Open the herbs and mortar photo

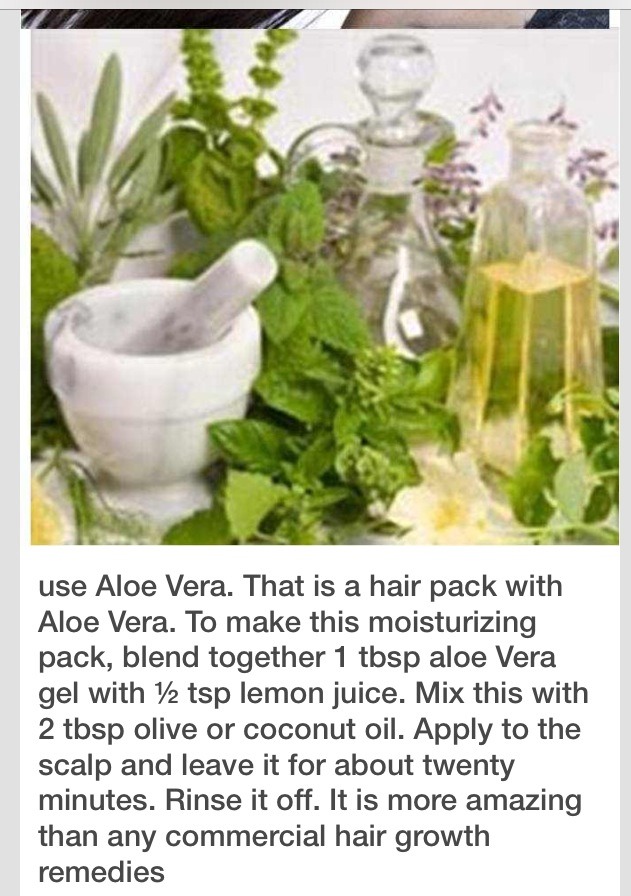(x=324, y=286)
